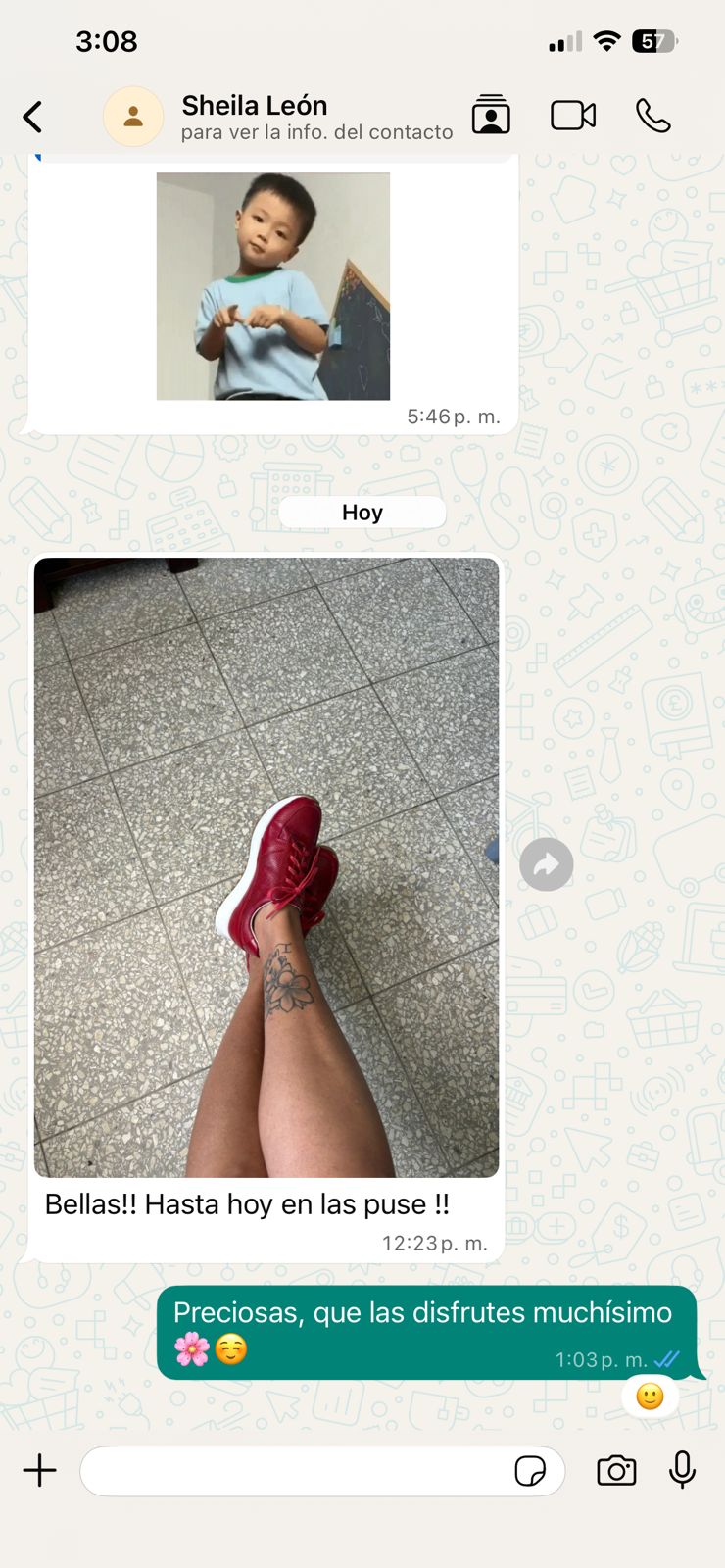
Task: Focus the message text field
Action: tap(294, 1470)
